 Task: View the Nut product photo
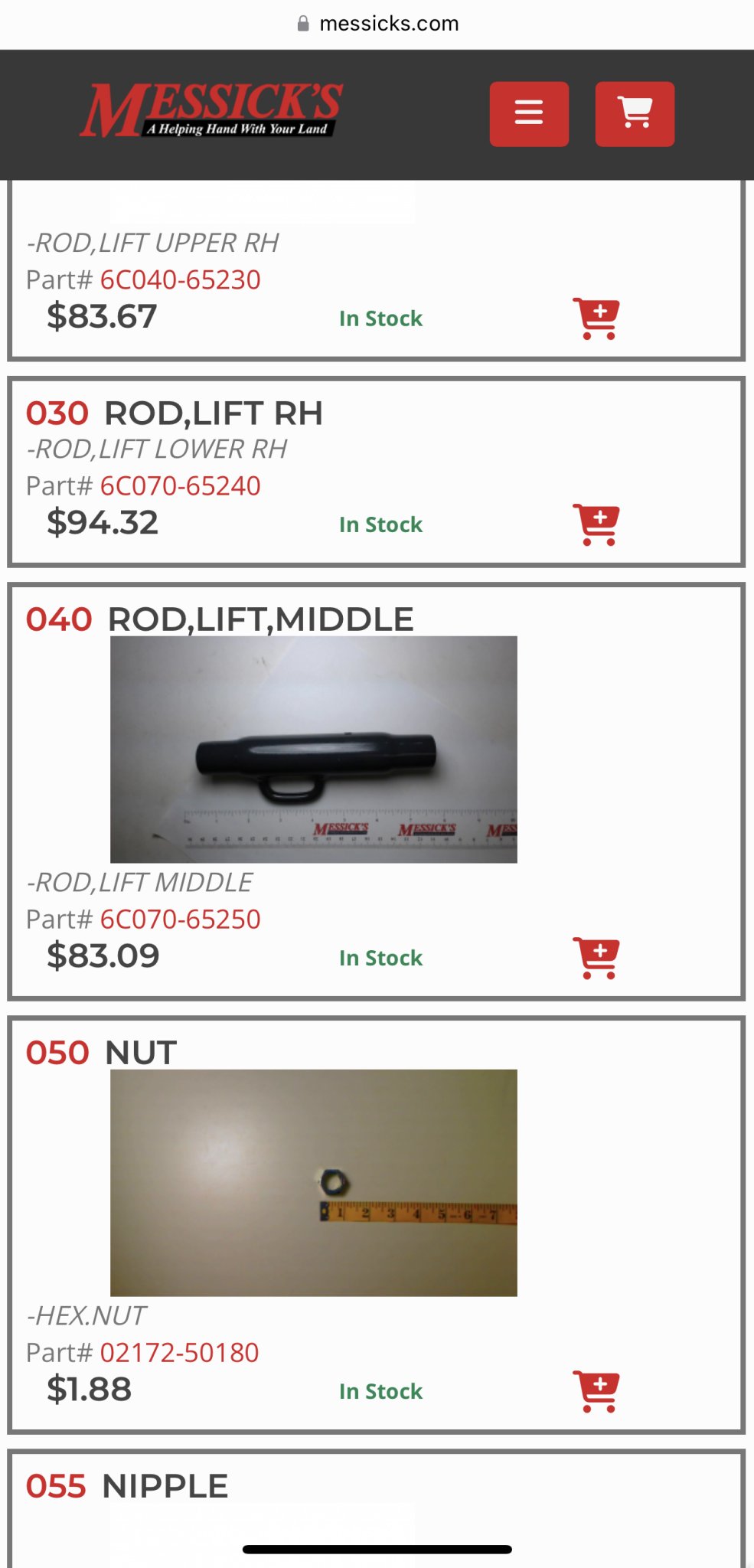click(313, 1182)
